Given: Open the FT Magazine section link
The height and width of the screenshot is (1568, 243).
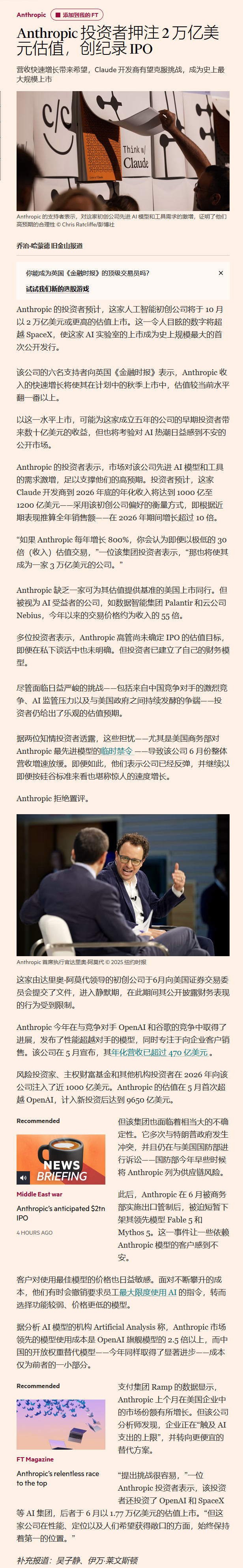Looking at the screenshot, I should (x=36, y=1460).
